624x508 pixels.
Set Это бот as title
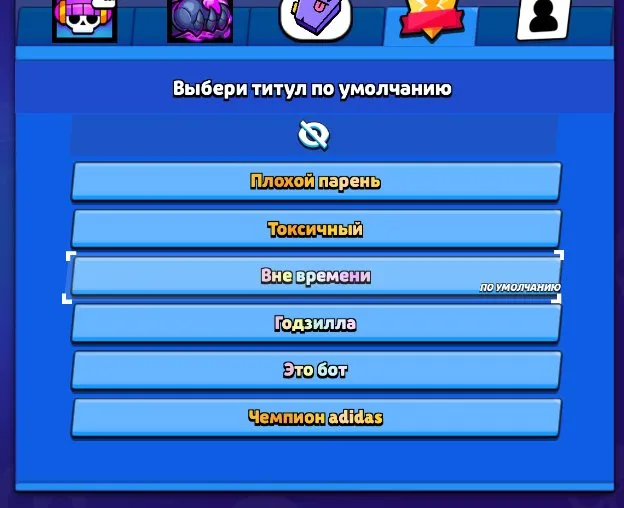point(316,370)
